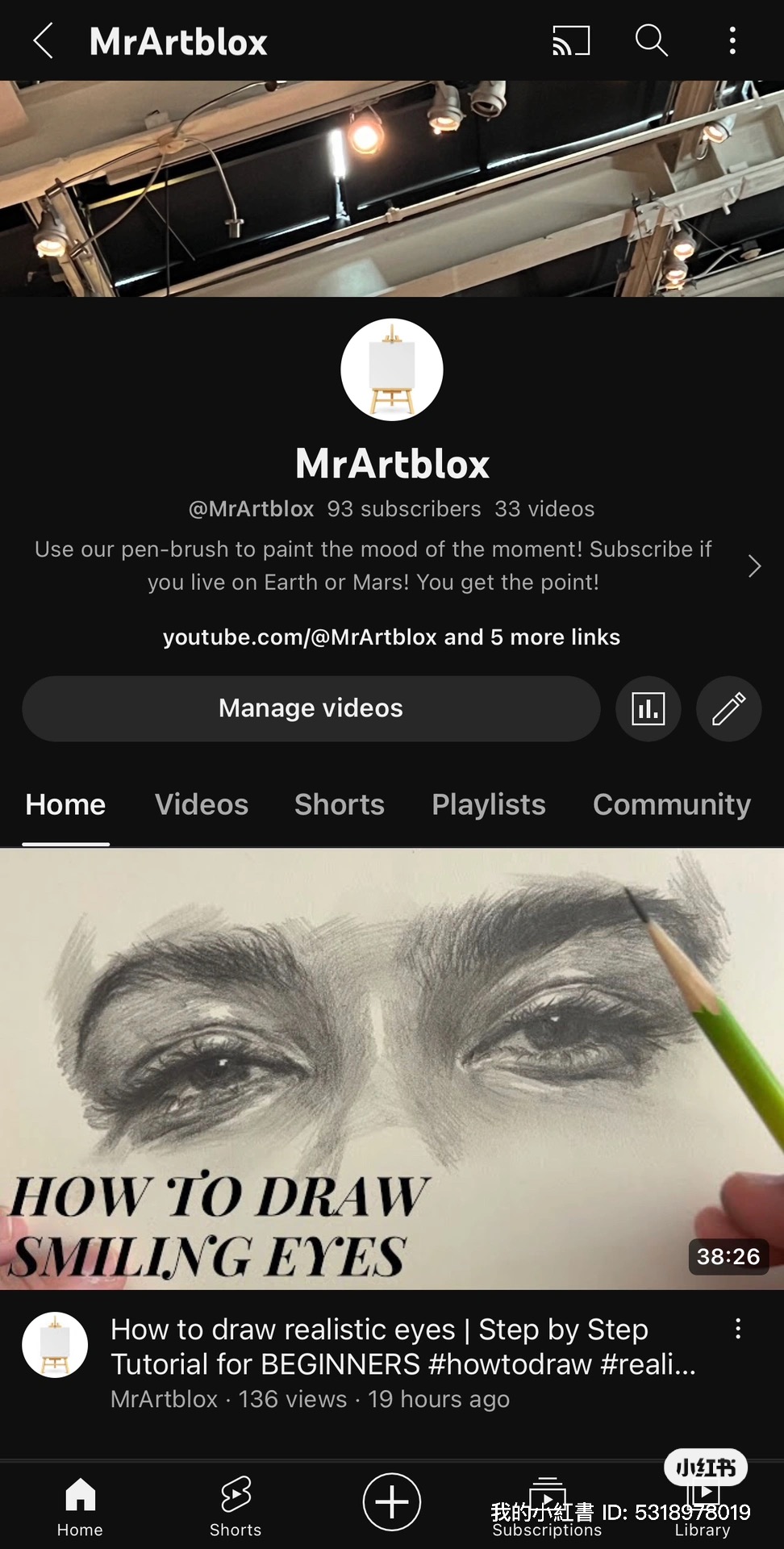Switch to the Videos tab
This screenshot has width=784, height=1549.
[x=202, y=804]
